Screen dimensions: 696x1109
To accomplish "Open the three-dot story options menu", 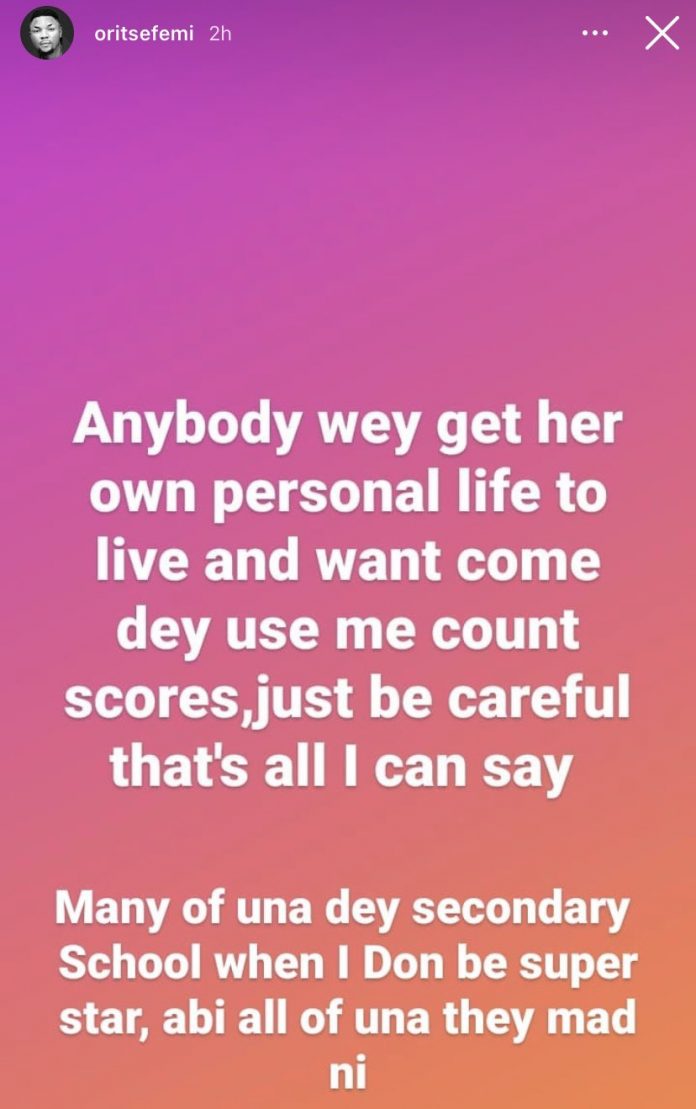I will coord(595,33).
